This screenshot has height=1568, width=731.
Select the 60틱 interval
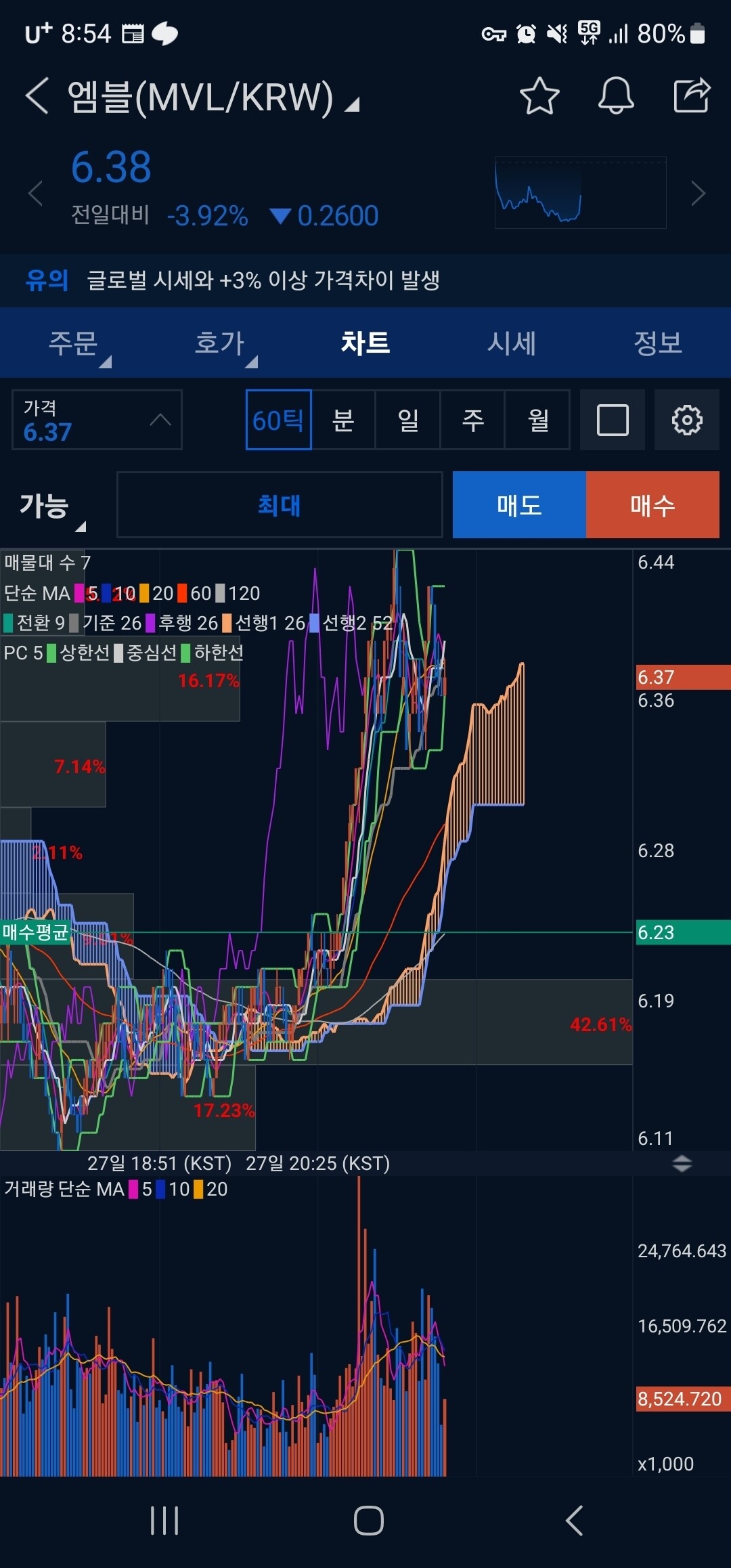pyautogui.click(x=278, y=420)
